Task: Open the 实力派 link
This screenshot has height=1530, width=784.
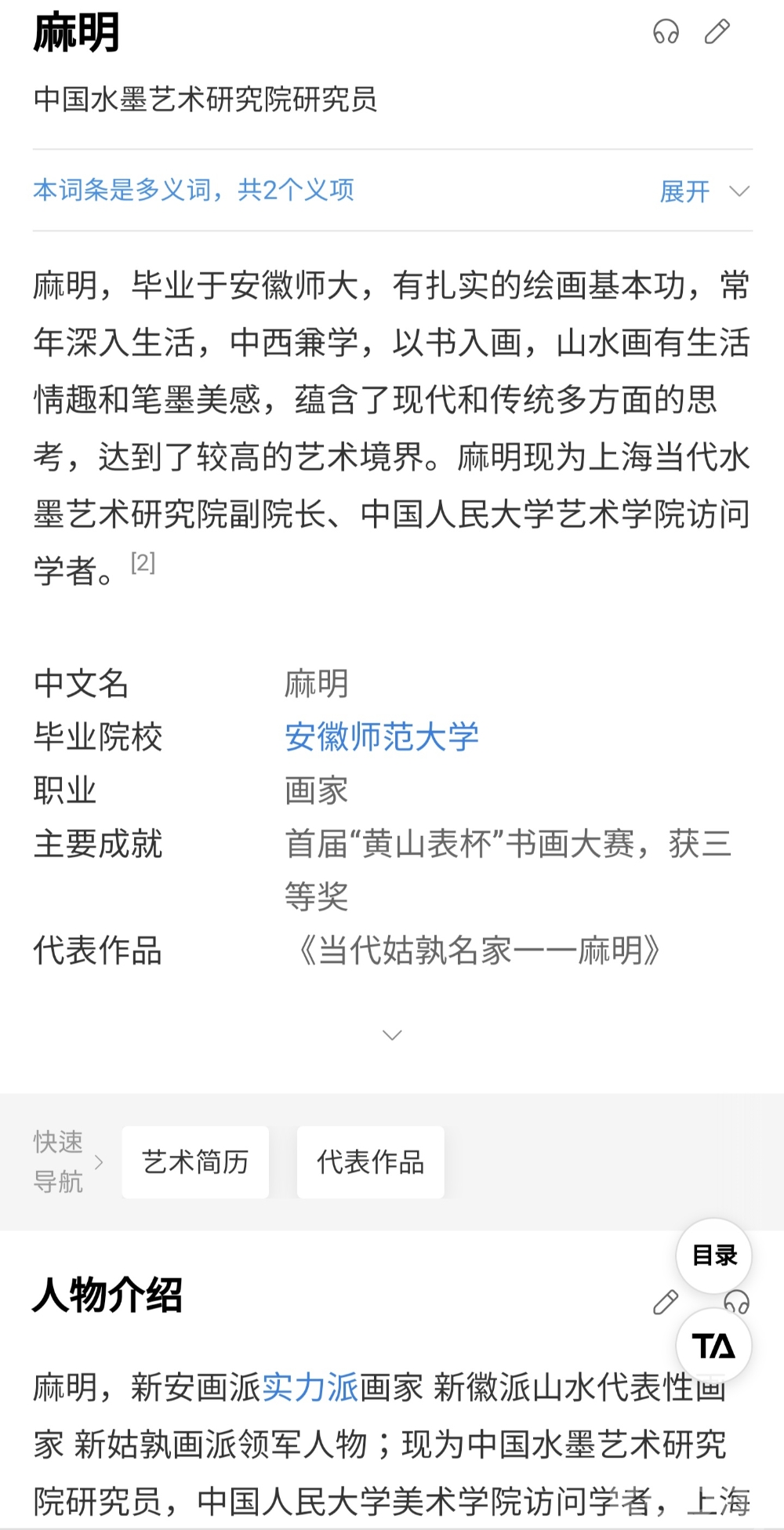Action: coord(310,1387)
